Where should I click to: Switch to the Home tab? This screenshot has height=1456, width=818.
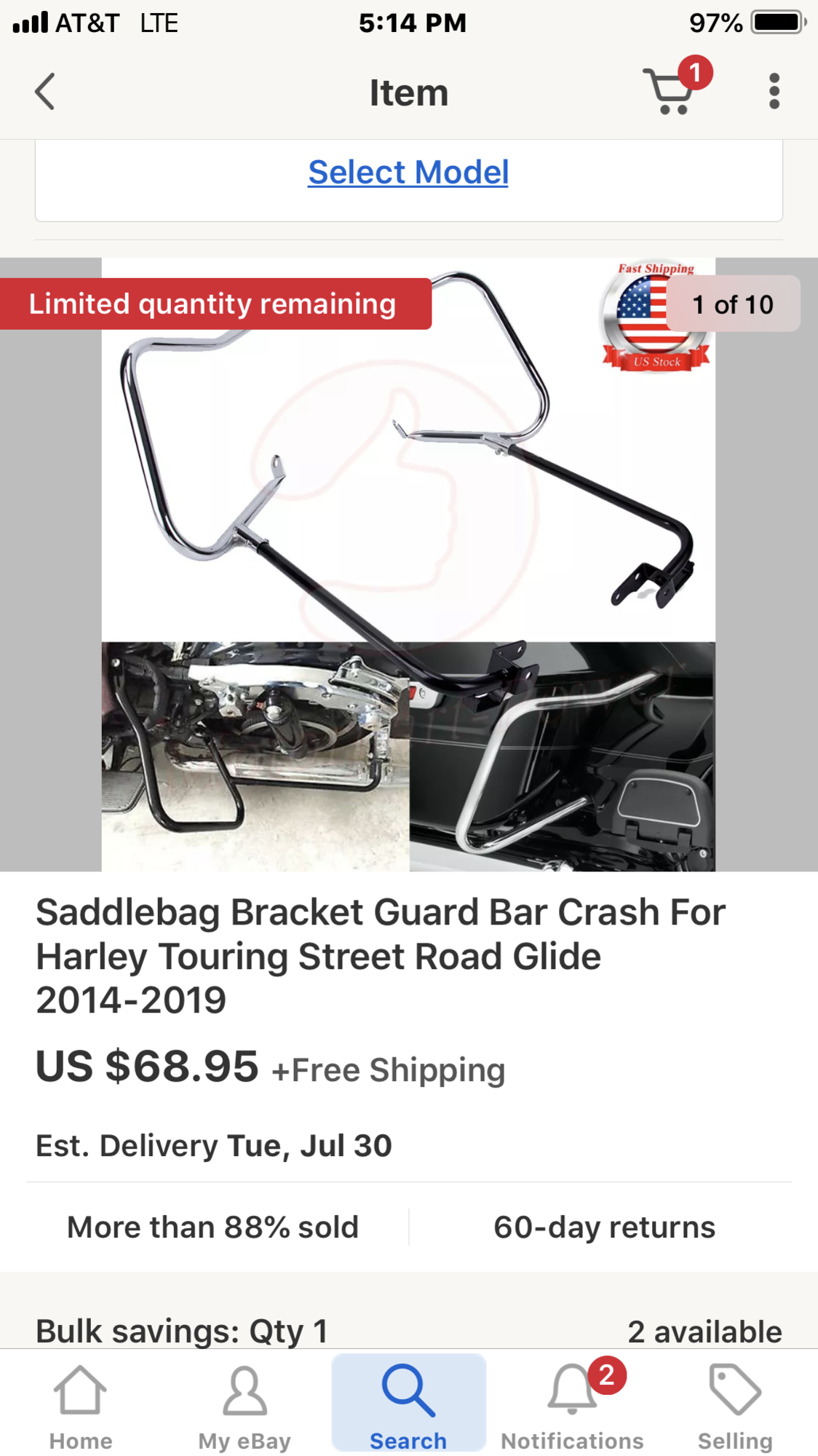point(81,1406)
